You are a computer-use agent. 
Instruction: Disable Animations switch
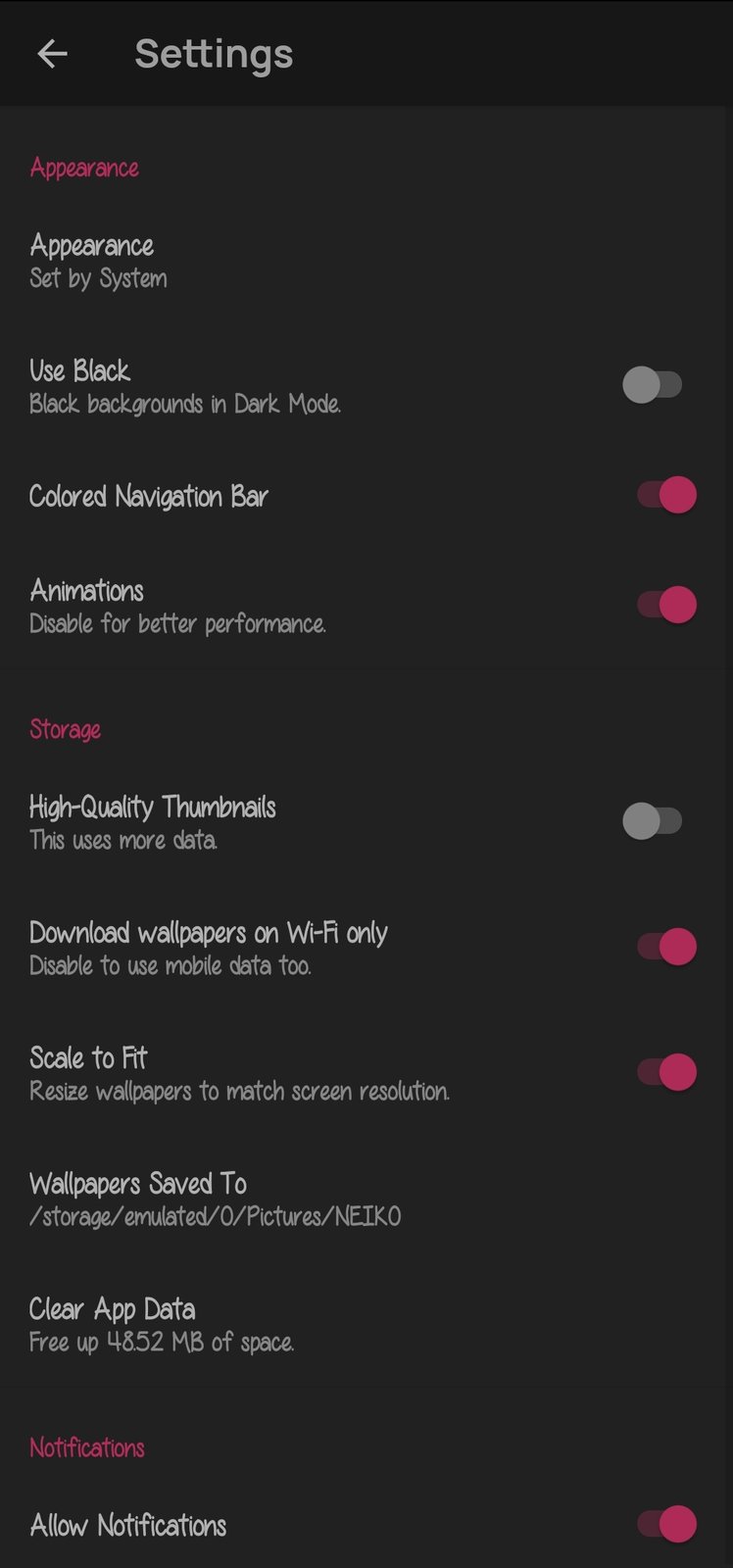point(666,605)
